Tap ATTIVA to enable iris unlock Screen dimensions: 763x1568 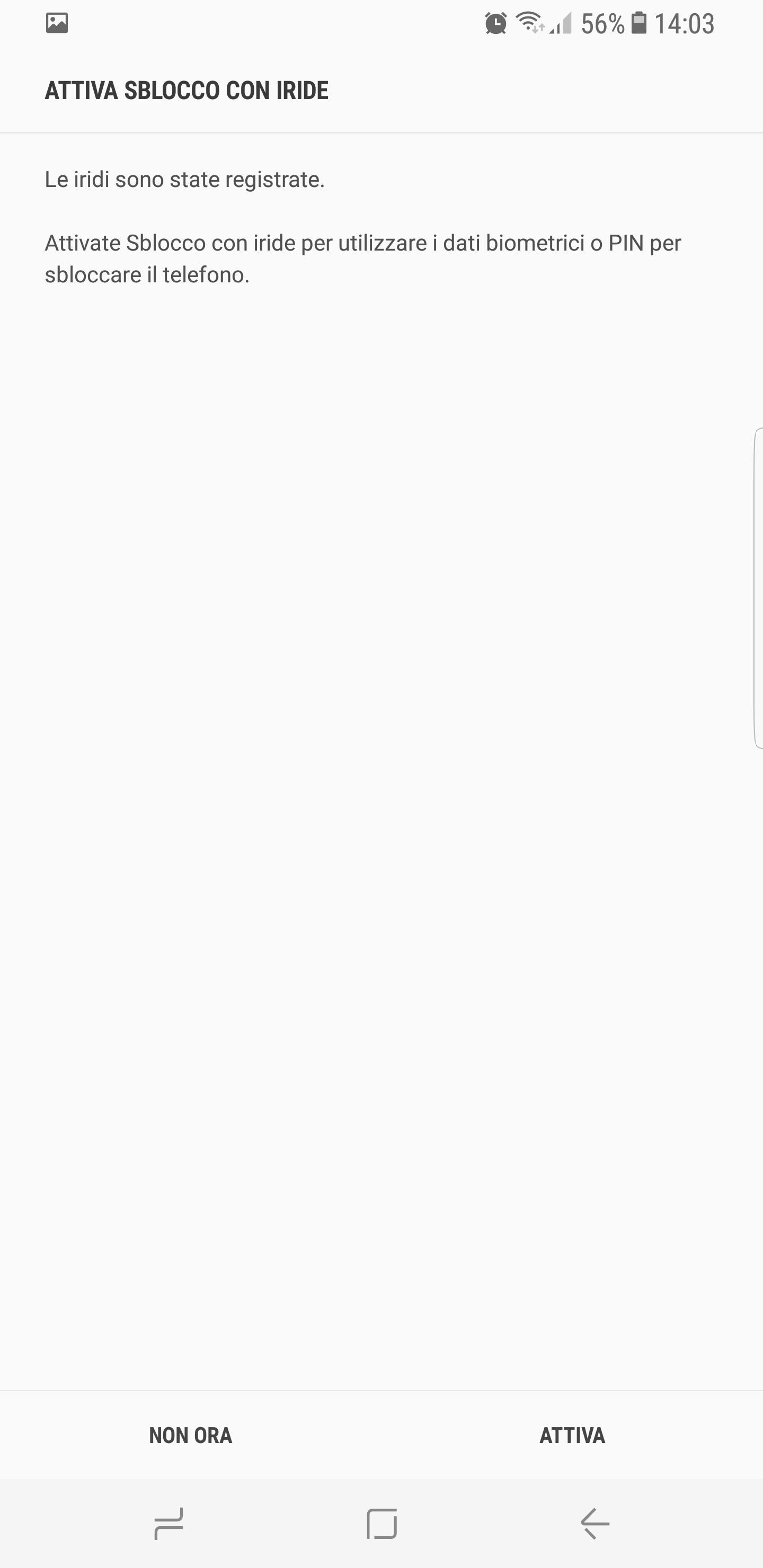(x=572, y=1436)
